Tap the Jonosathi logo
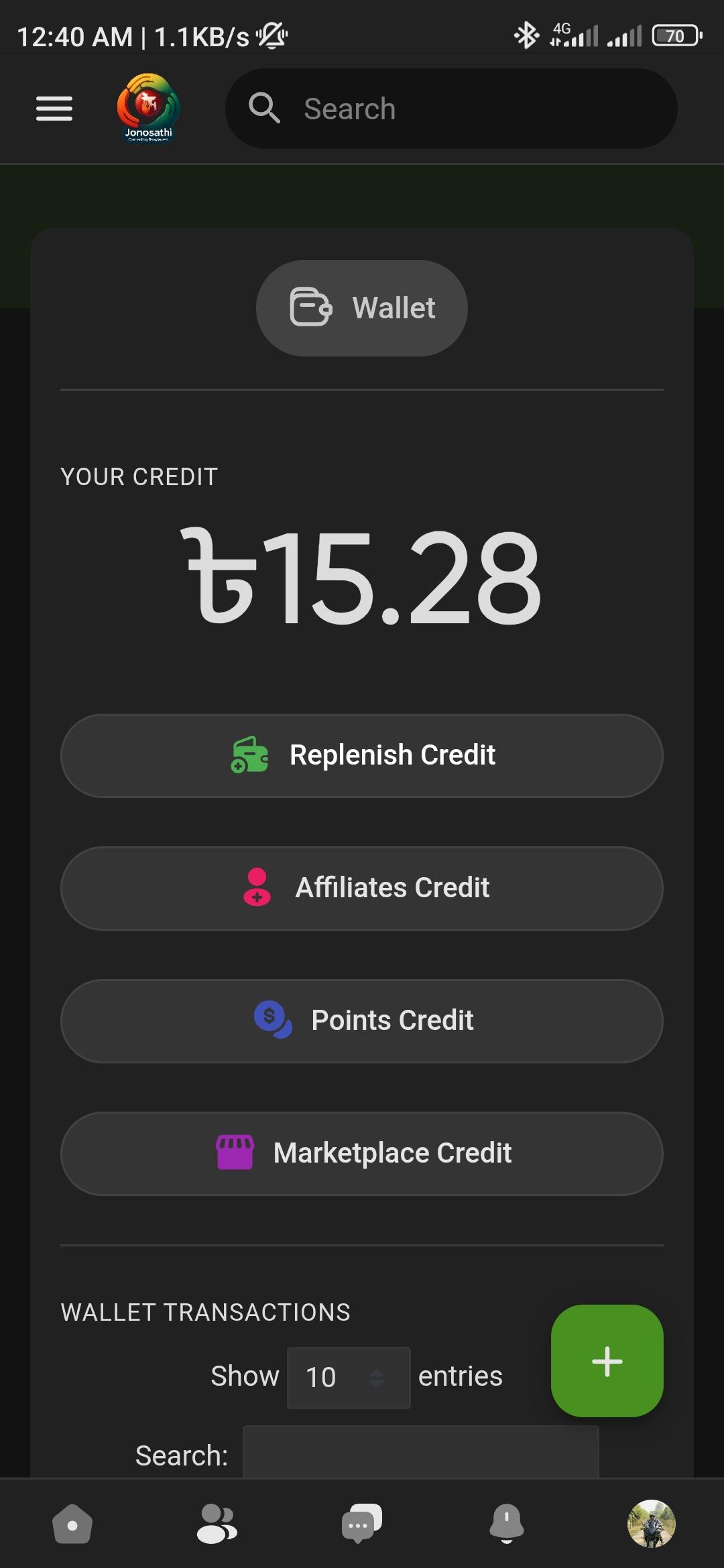 click(x=148, y=107)
